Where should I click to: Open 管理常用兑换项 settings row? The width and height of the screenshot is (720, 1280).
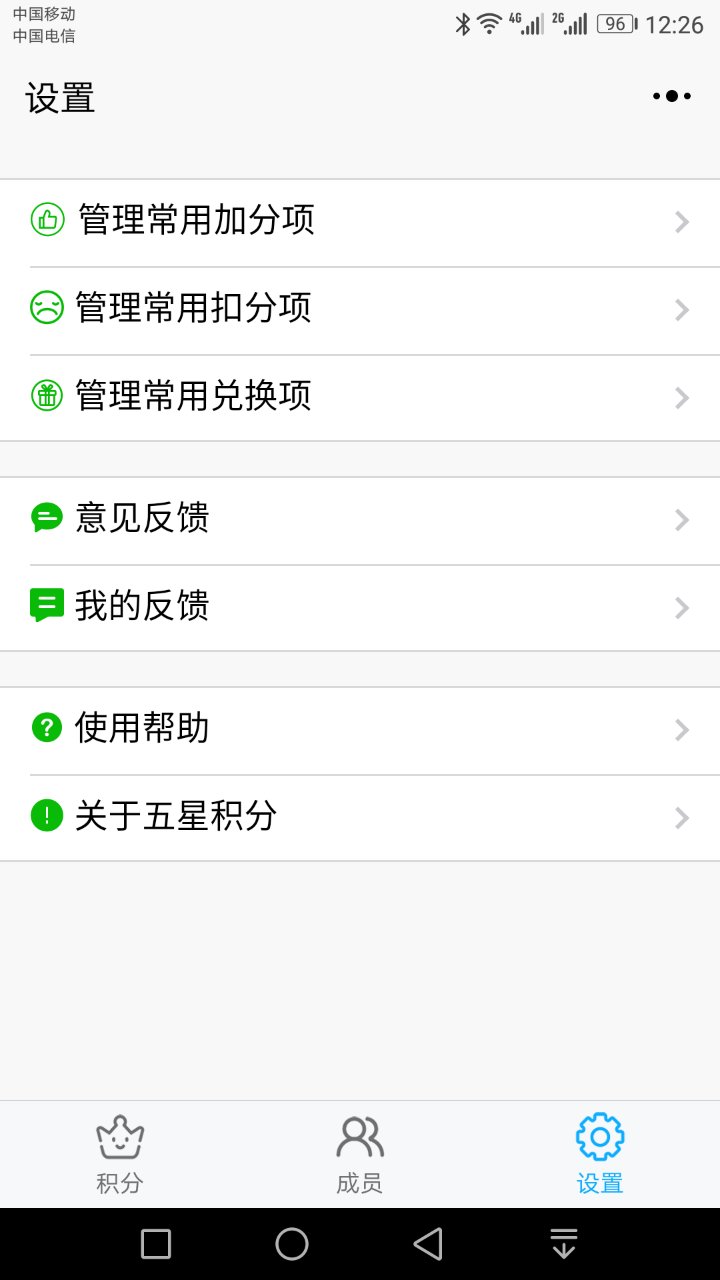click(360, 398)
